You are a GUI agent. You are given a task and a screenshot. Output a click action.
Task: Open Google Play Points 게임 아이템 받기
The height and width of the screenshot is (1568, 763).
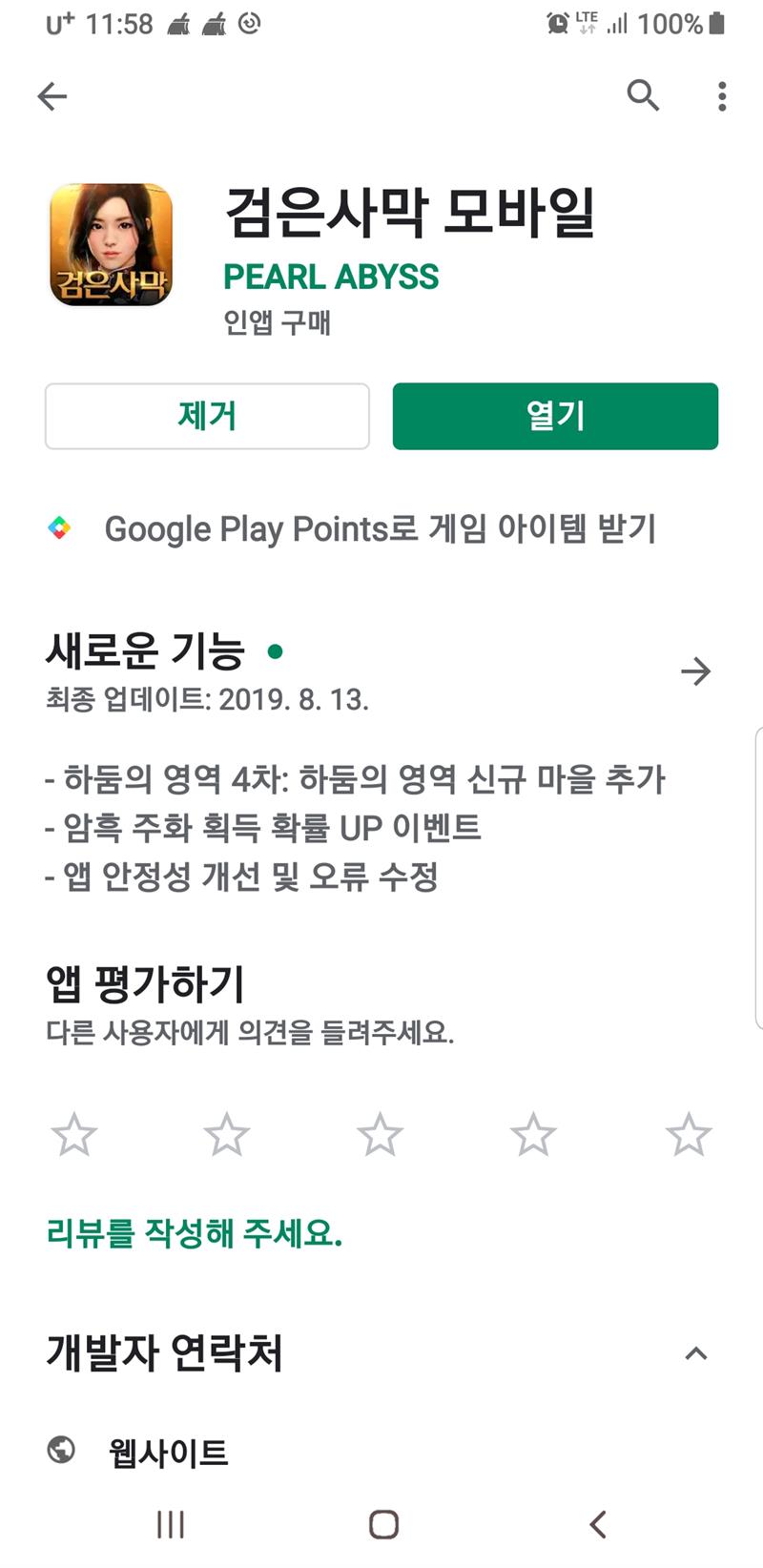(x=380, y=528)
